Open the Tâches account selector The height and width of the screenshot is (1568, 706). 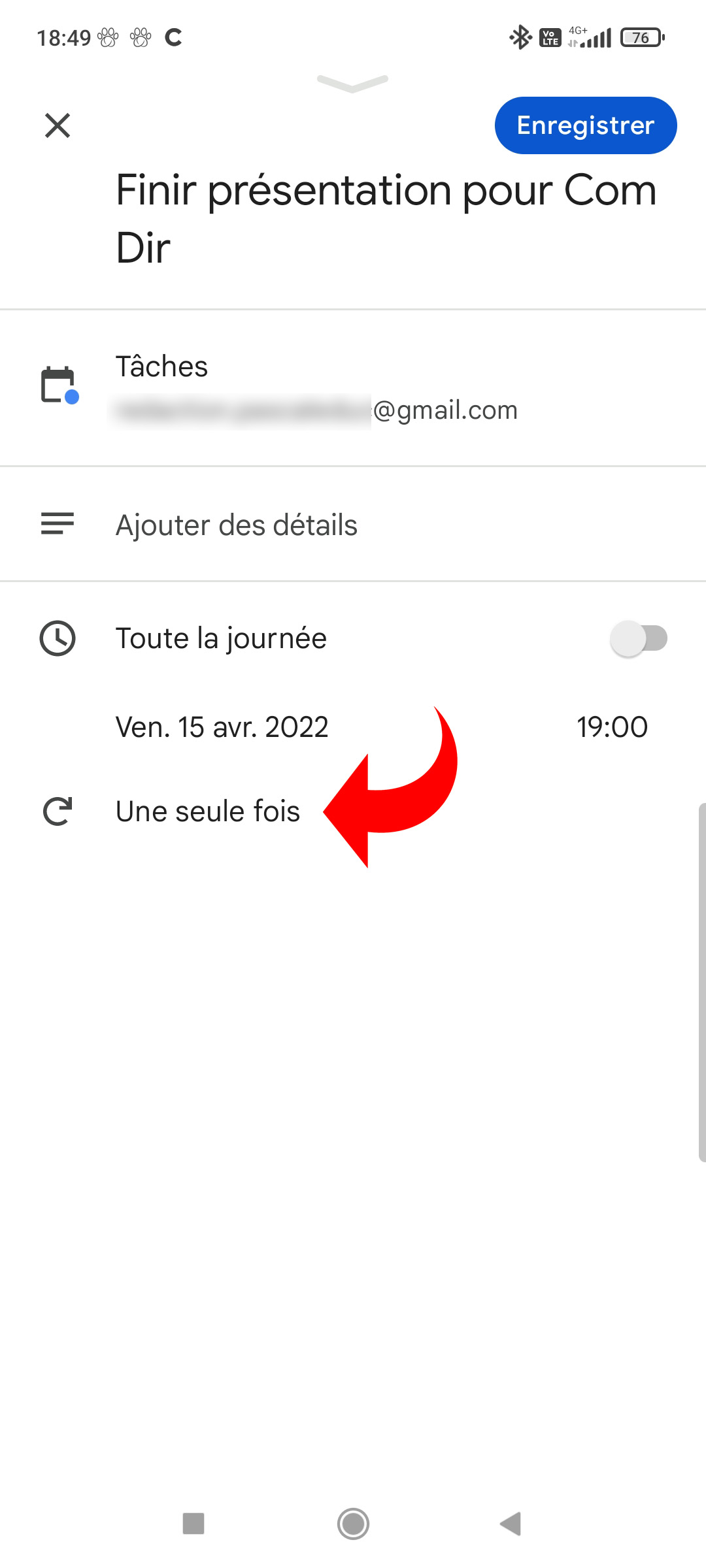pos(316,388)
